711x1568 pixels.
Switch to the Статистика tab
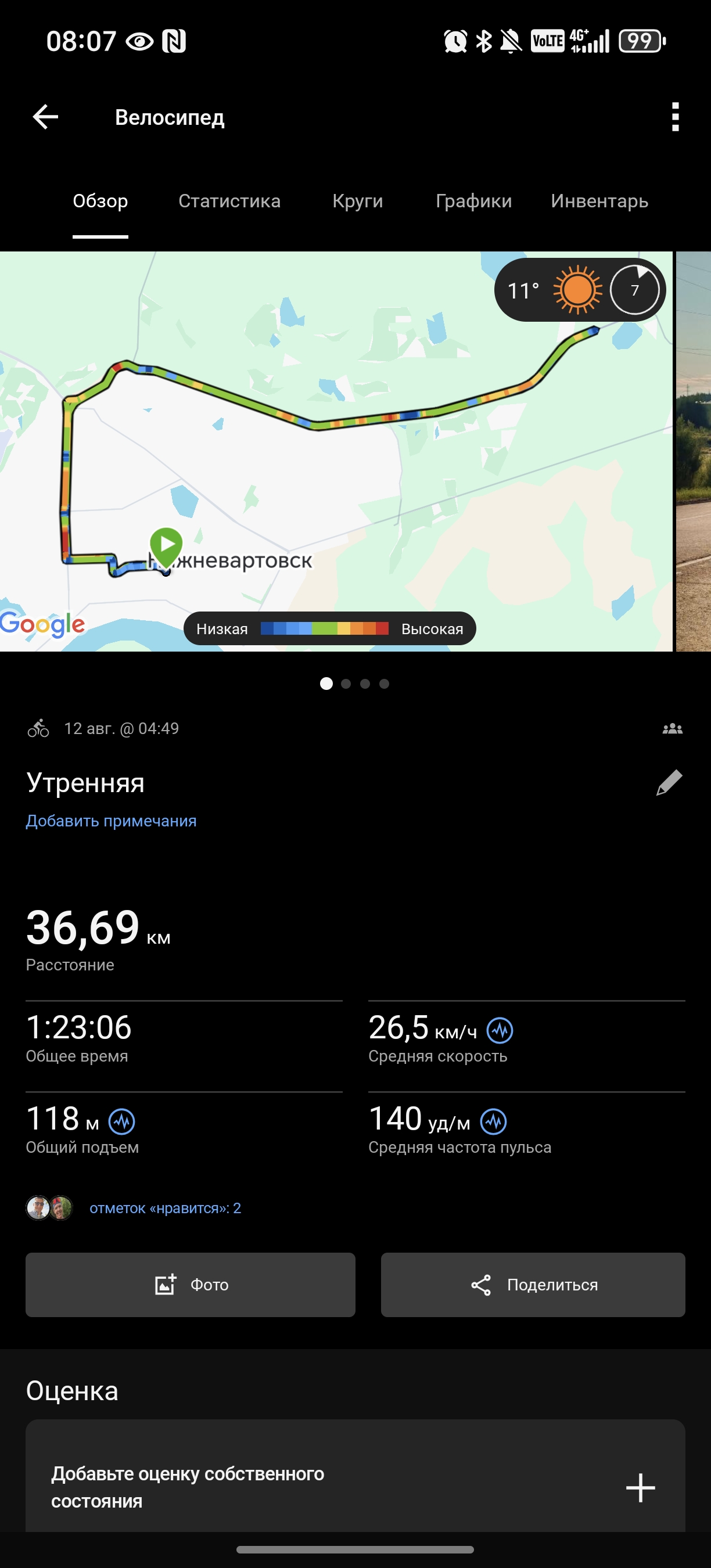(x=229, y=201)
